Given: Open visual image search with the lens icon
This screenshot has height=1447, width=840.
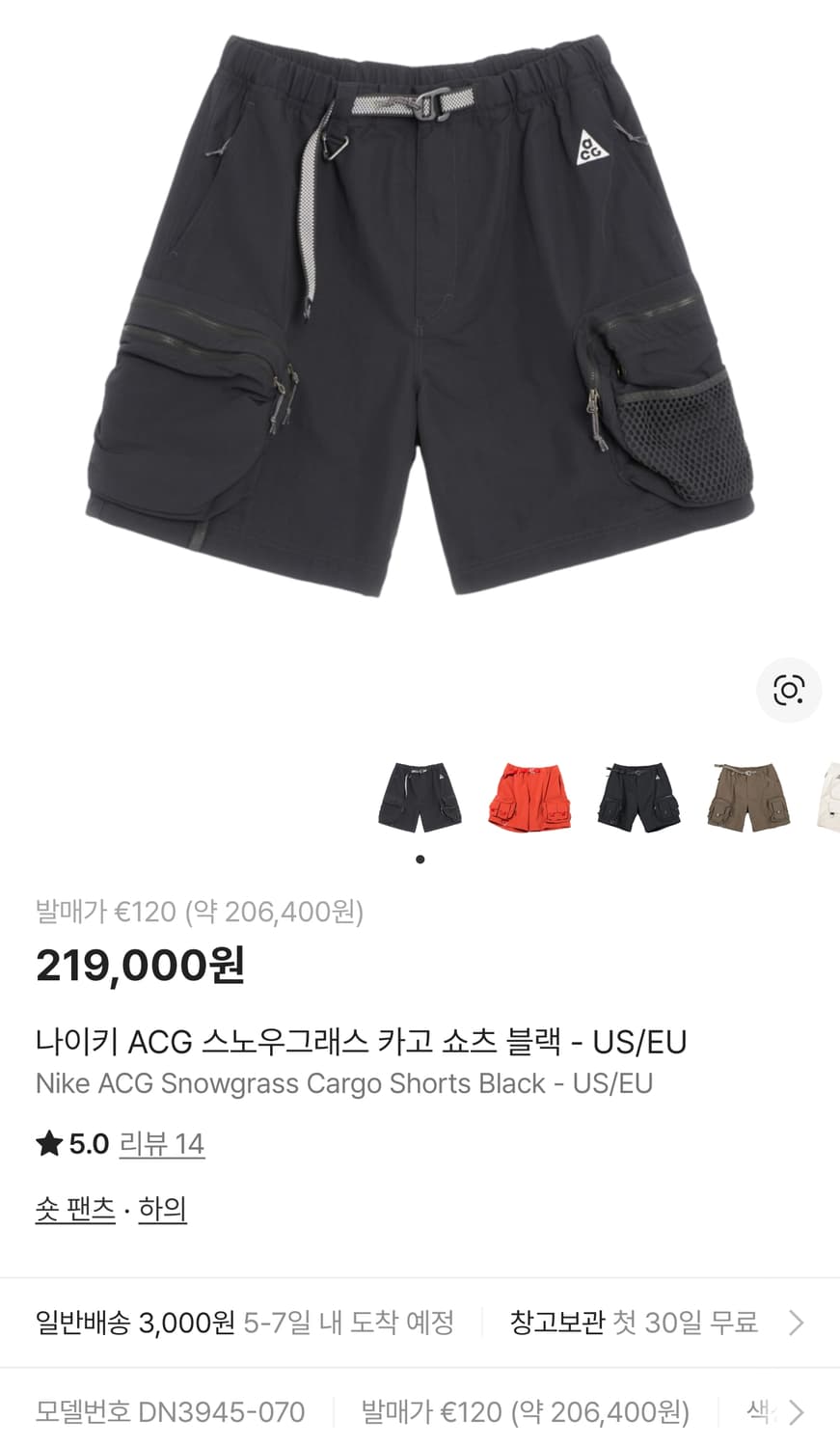Looking at the screenshot, I should tap(789, 691).
